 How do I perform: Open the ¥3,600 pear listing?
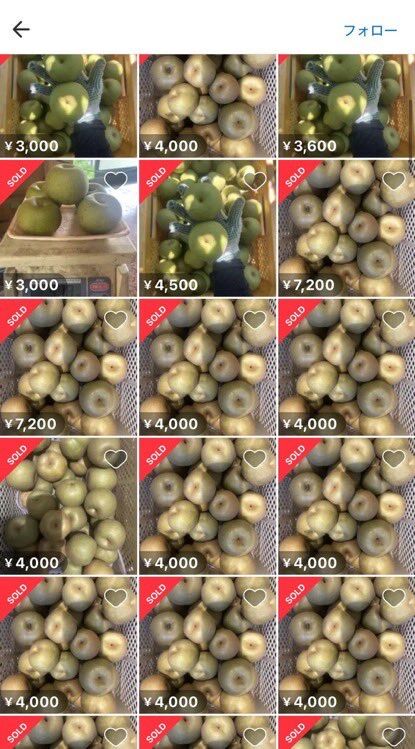tap(347, 106)
